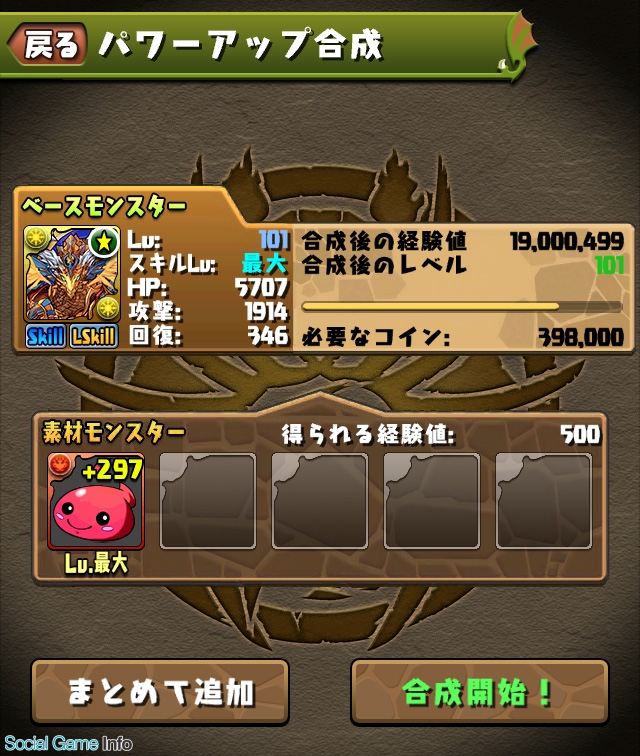This screenshot has height=756, width=640.
Task: Start fusion with 合成開始!
Action: (x=479, y=692)
